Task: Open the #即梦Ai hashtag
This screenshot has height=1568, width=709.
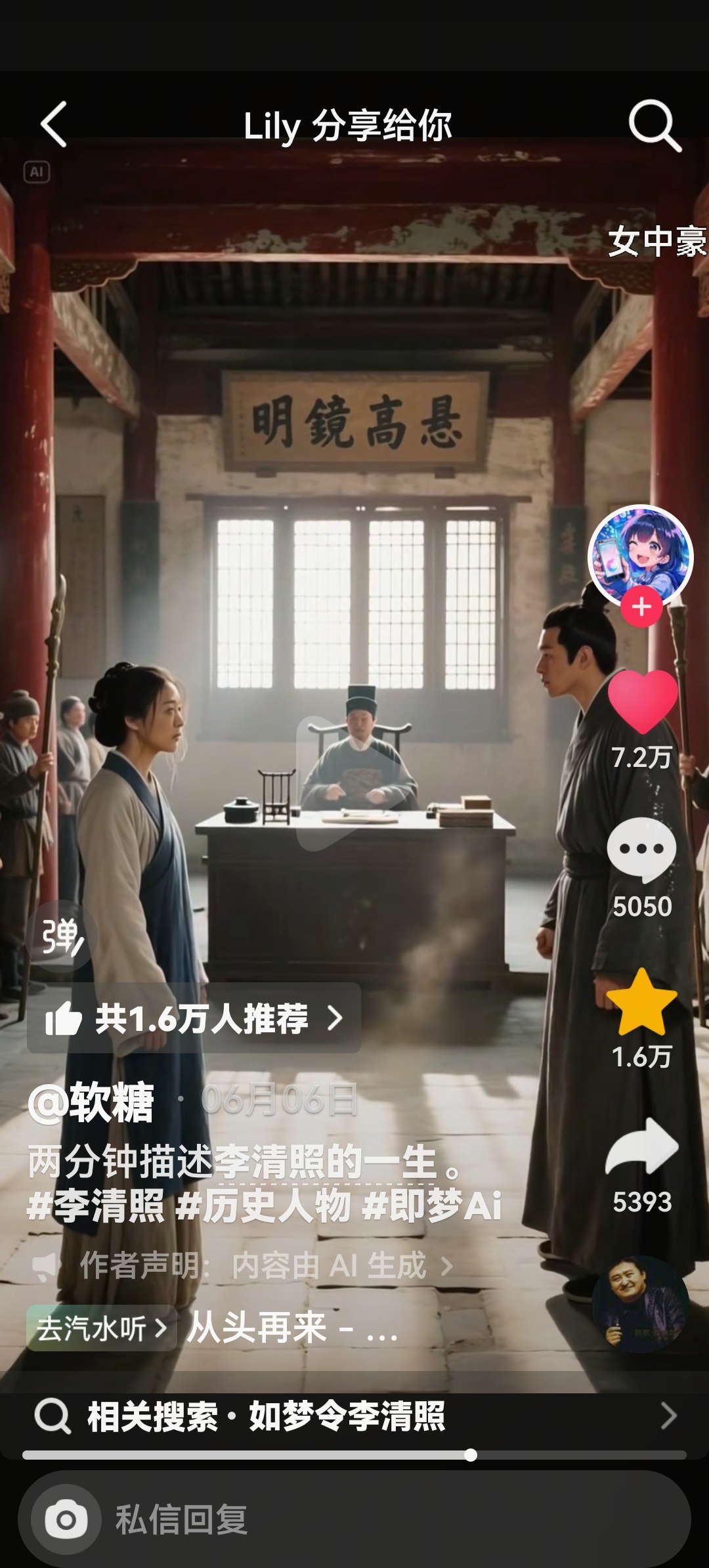Action: point(433,1207)
